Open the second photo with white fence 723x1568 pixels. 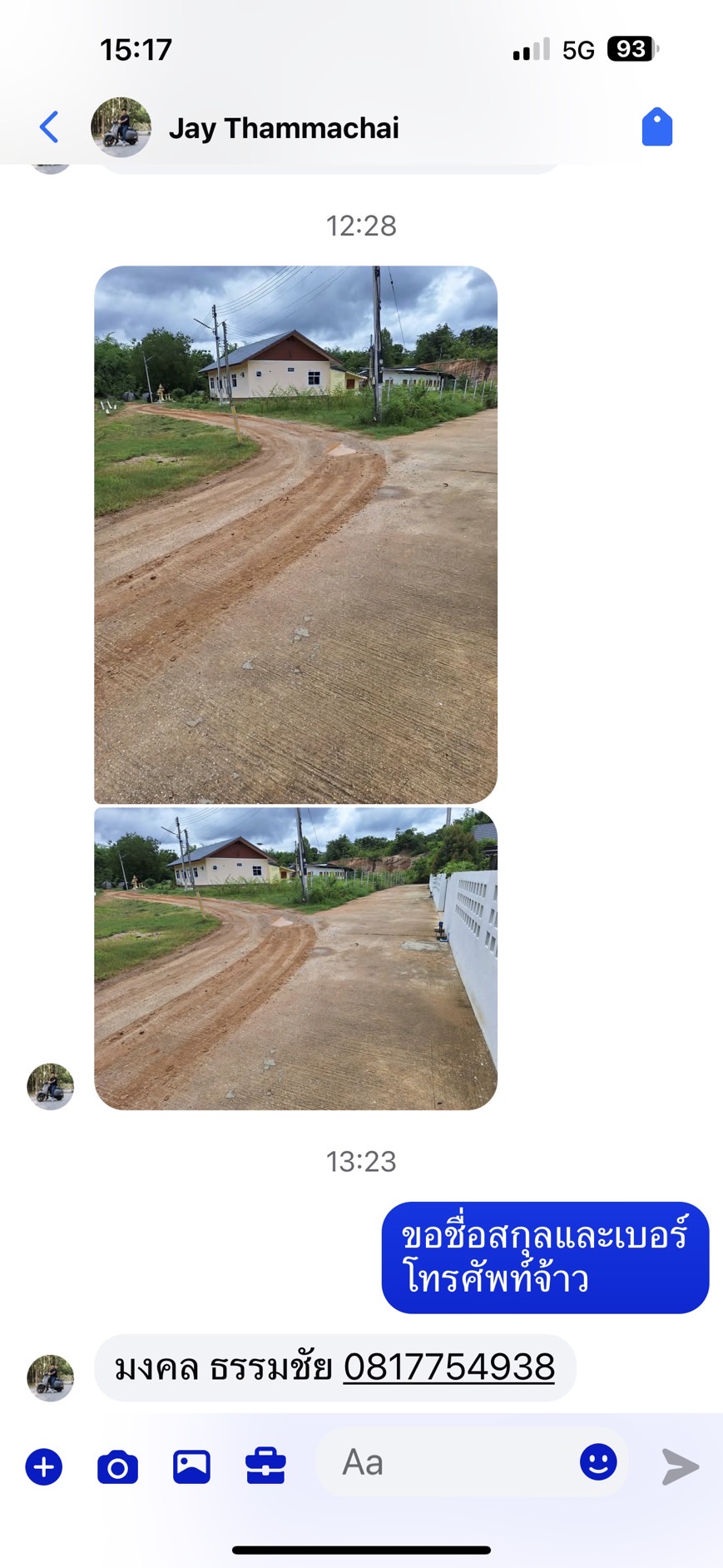295,958
